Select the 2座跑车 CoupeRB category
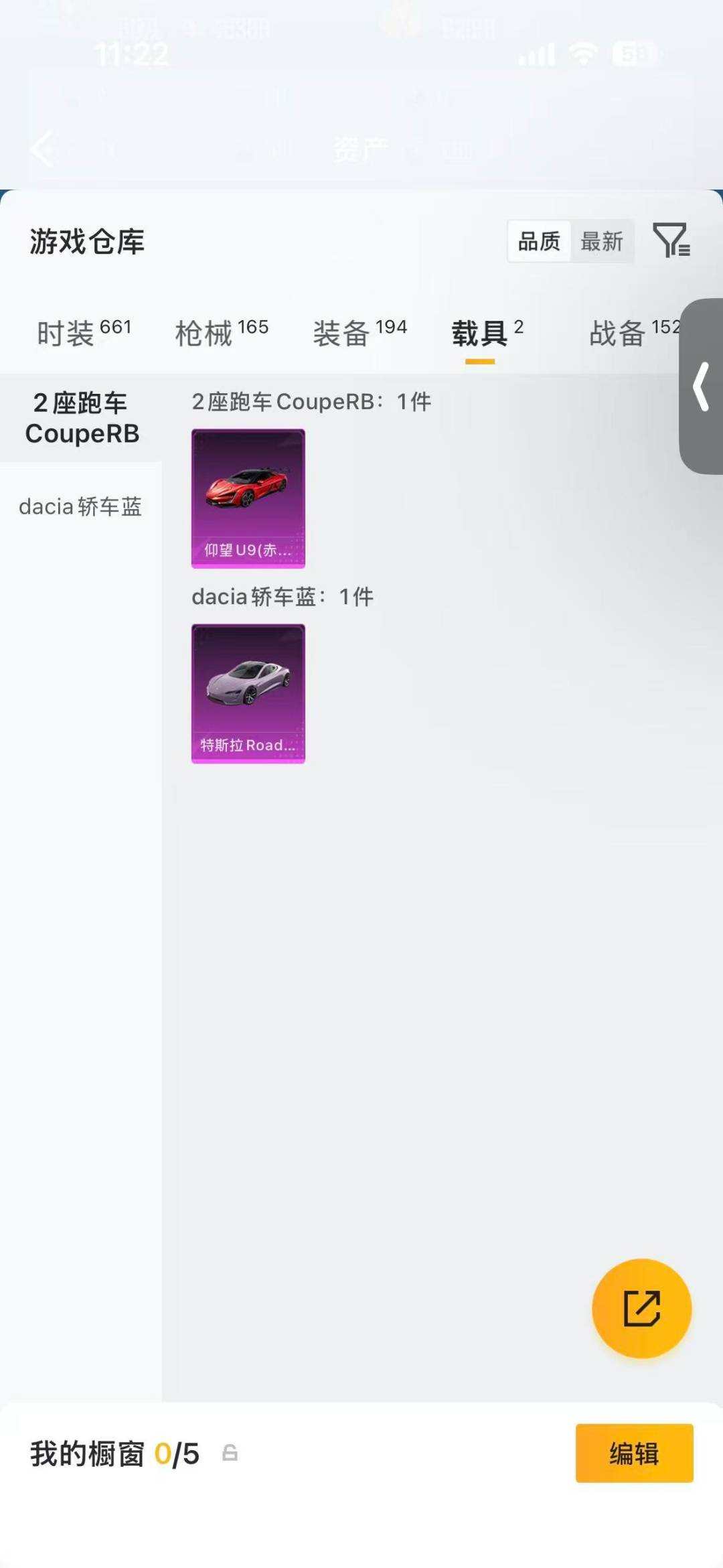This screenshot has height=1568, width=723. (82, 418)
